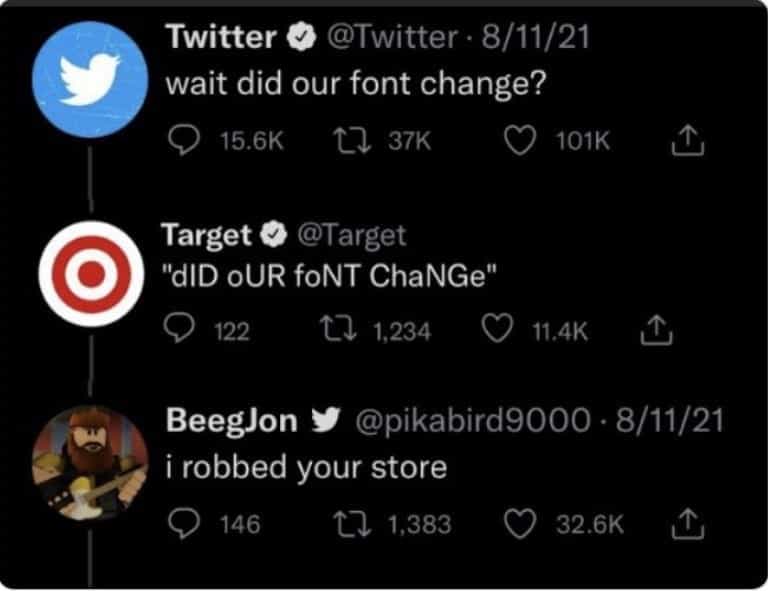768x591 pixels.
Task: Reply to Twitter's font change tweet
Action: 180,142
